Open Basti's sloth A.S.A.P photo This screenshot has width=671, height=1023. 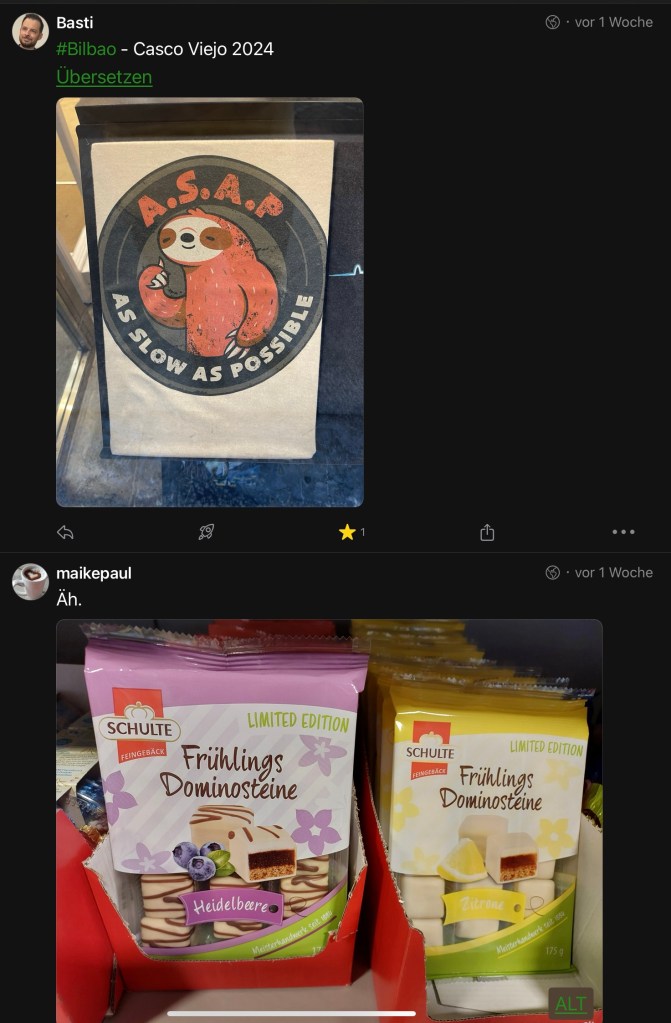click(x=209, y=302)
